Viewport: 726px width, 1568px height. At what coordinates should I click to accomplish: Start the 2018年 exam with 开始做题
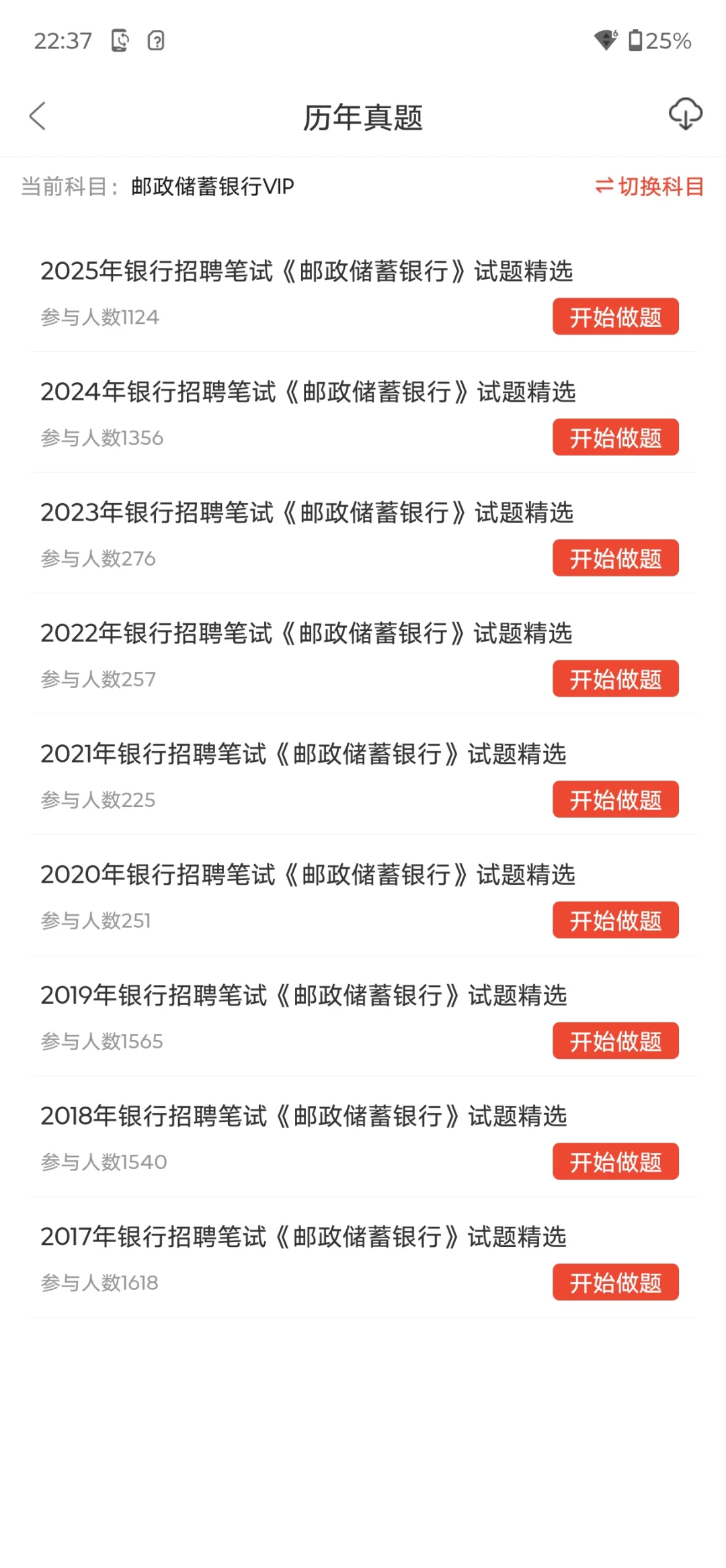point(615,1162)
